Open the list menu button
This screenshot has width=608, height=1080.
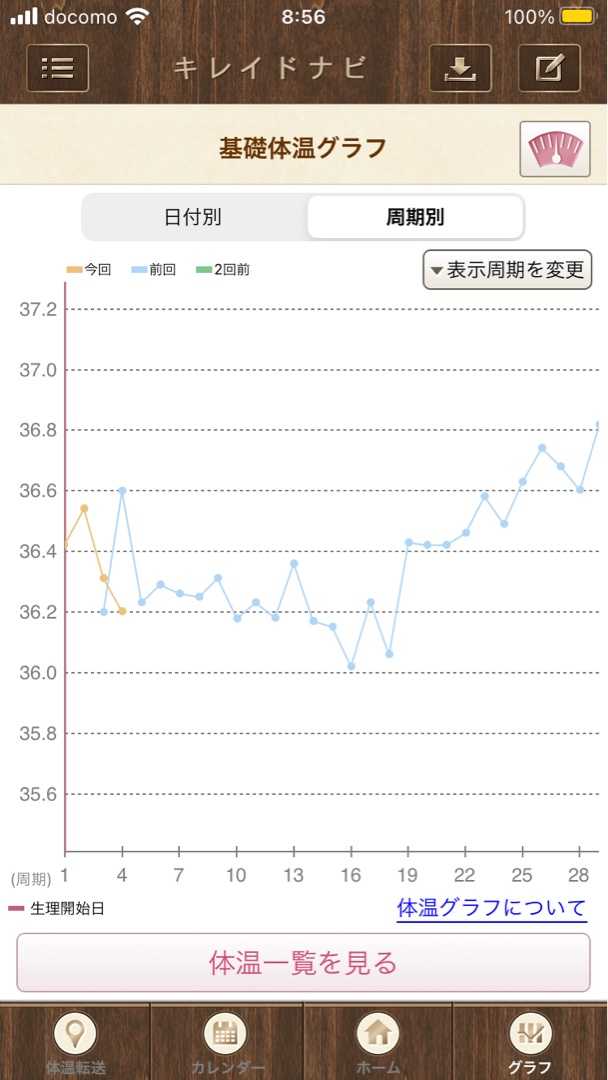click(58, 68)
